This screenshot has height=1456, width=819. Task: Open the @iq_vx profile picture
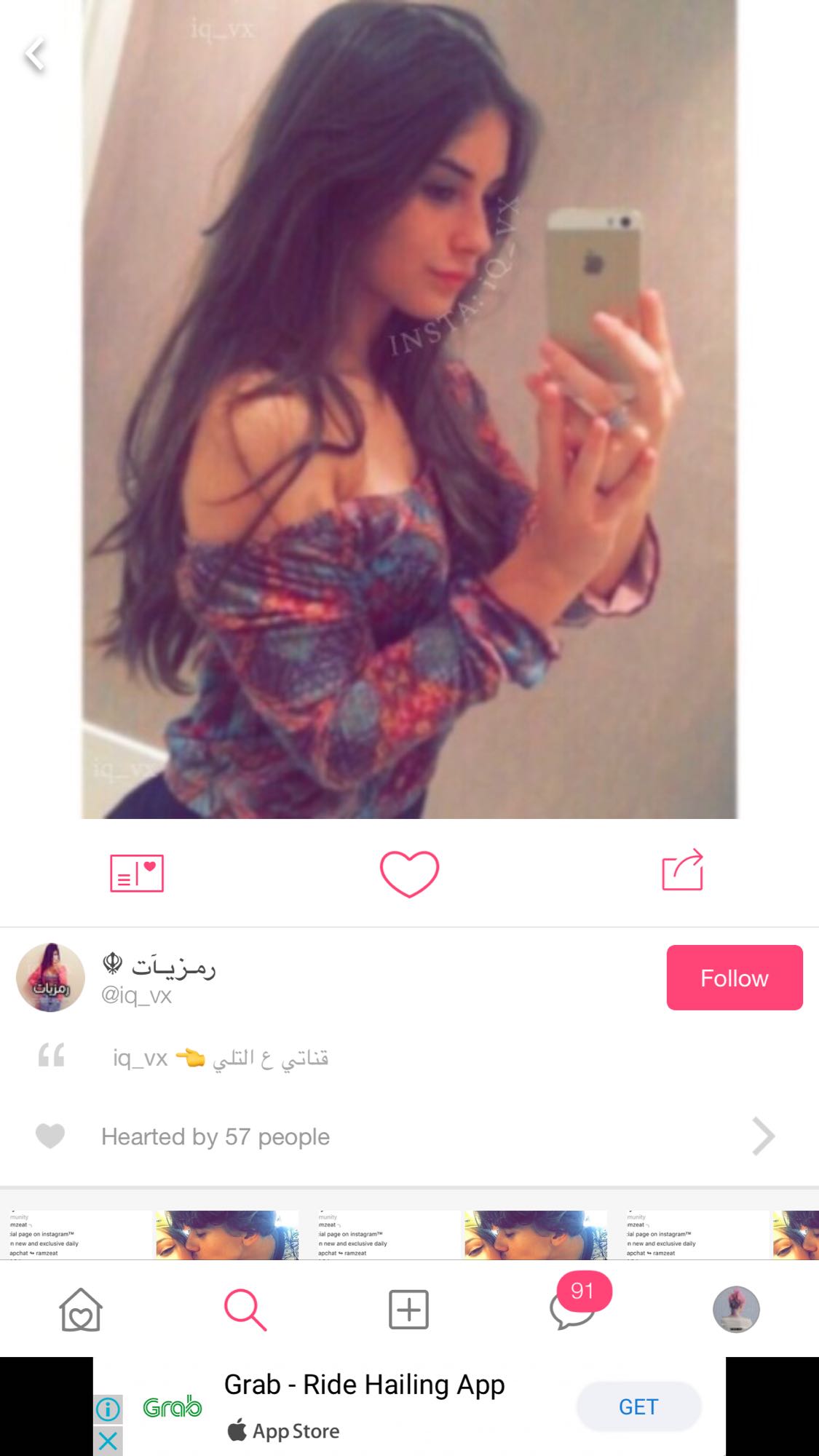pyautogui.click(x=50, y=978)
